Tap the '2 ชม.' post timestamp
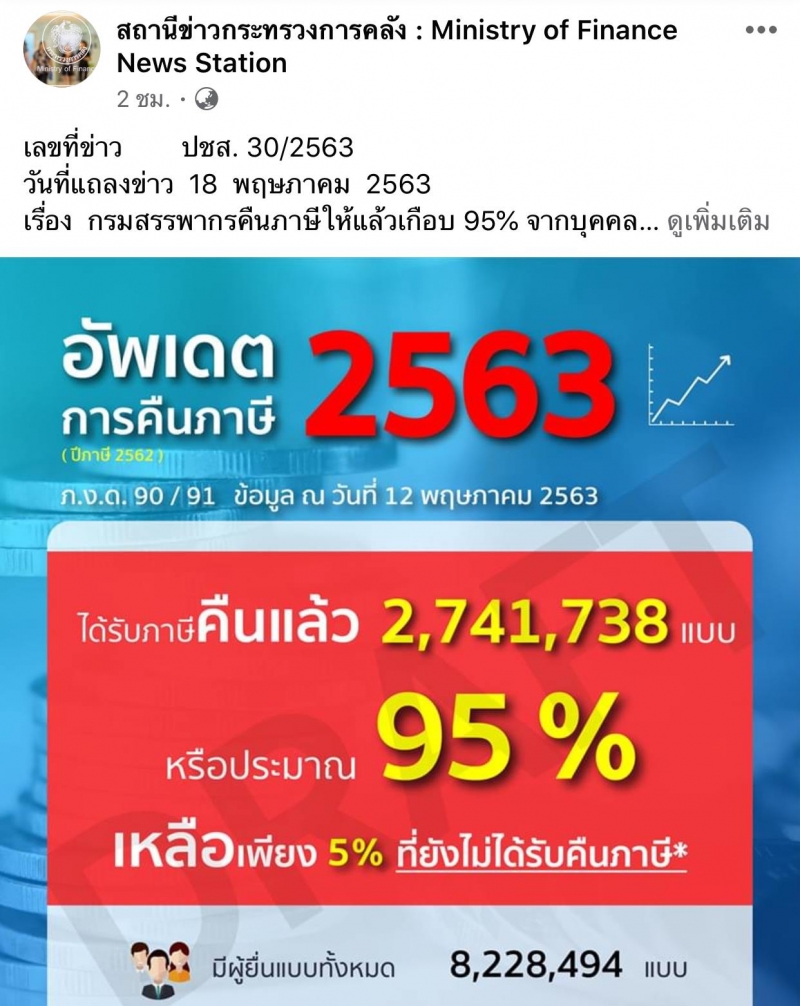This screenshot has width=800, height=1006. click(x=144, y=99)
